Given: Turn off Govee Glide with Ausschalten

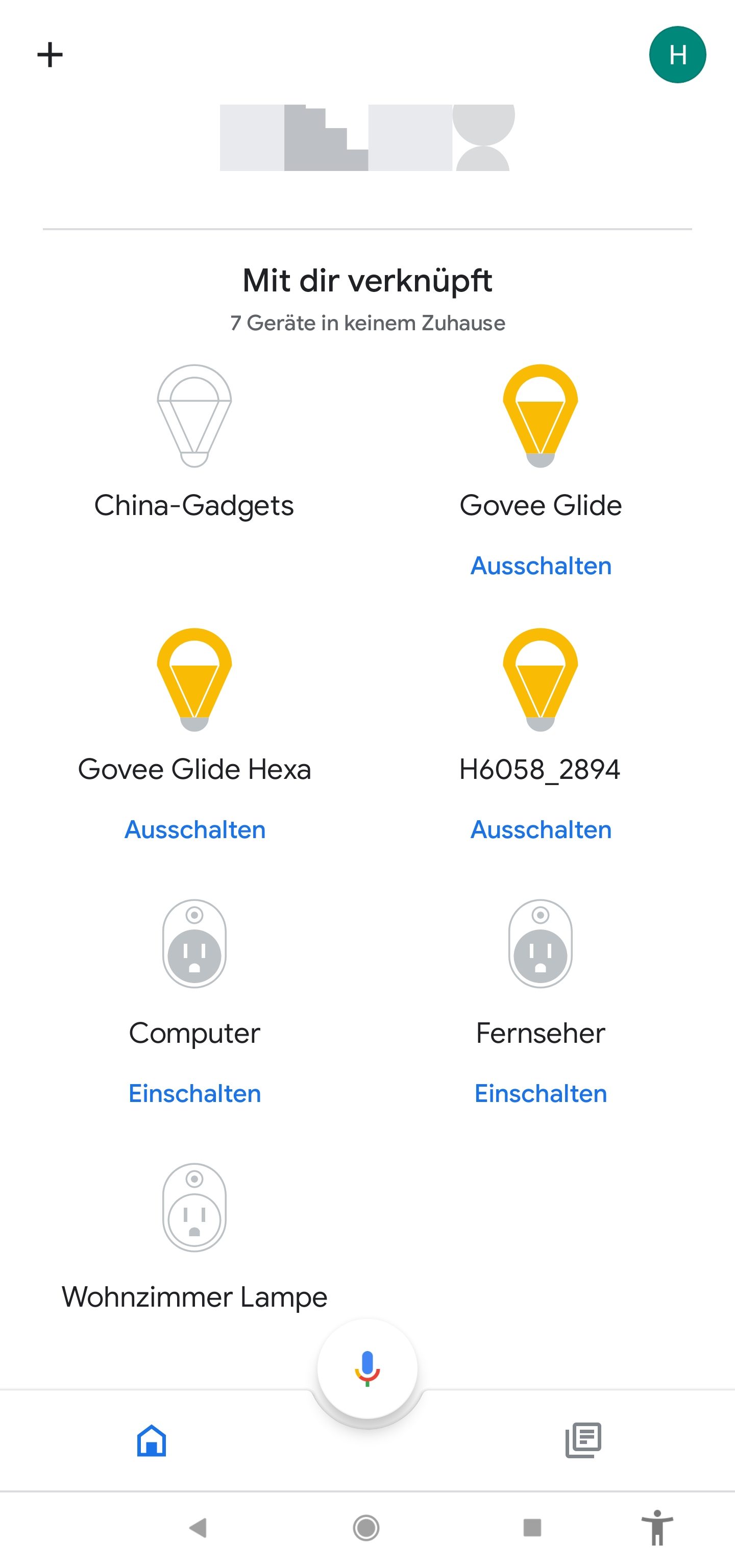Looking at the screenshot, I should (x=541, y=566).
